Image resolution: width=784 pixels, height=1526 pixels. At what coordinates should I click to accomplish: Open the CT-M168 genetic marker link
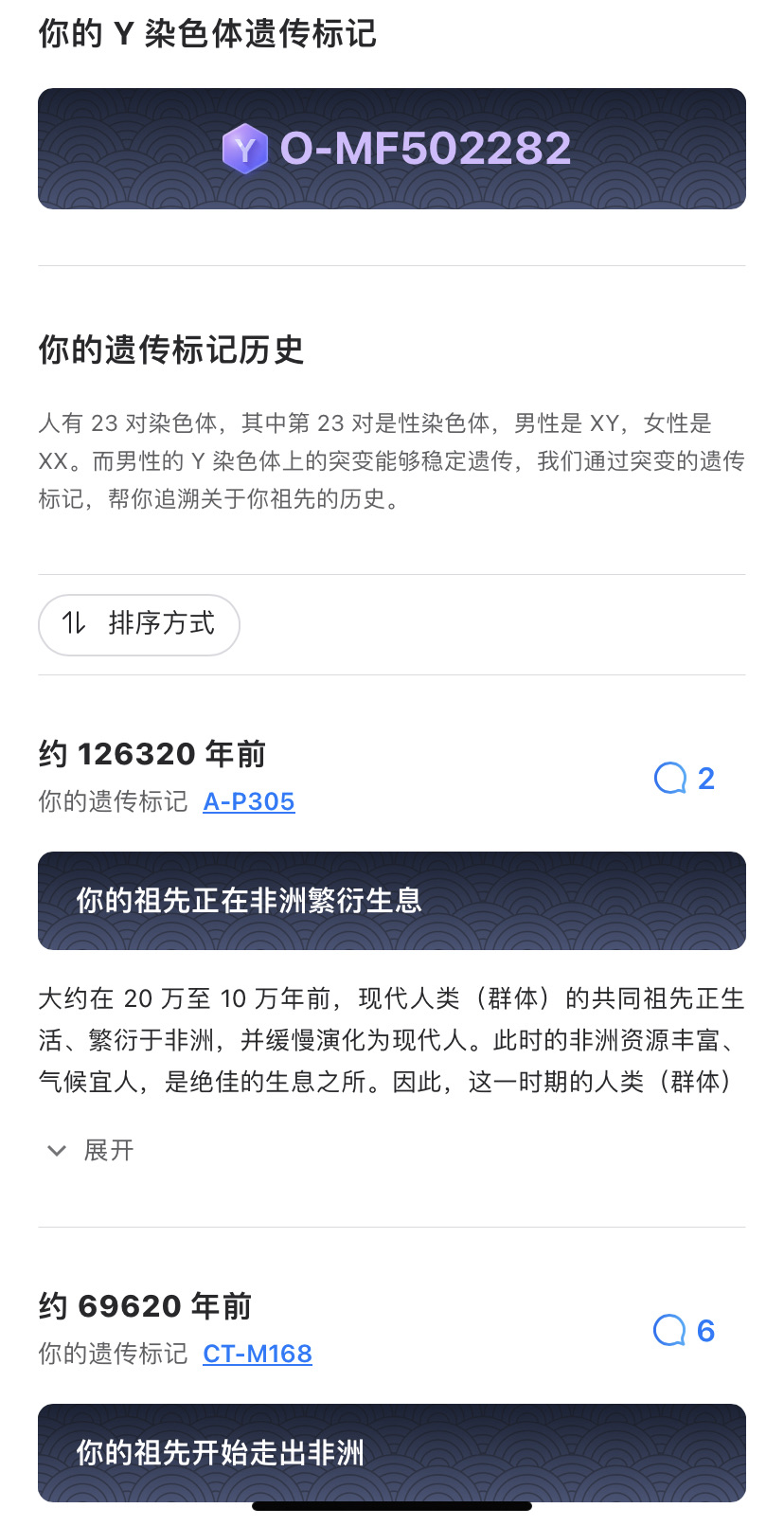click(258, 1354)
